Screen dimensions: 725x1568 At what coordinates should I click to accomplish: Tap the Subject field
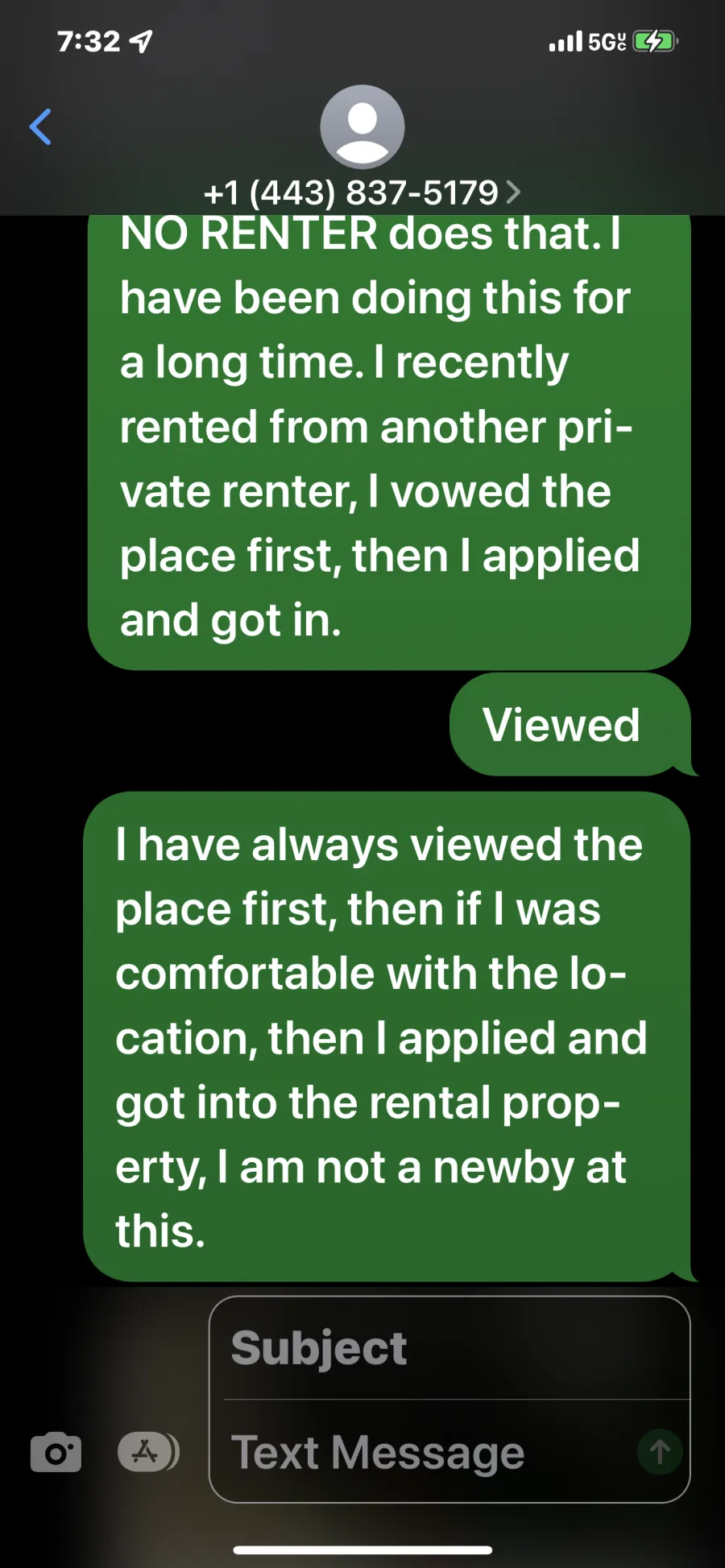point(449,1348)
